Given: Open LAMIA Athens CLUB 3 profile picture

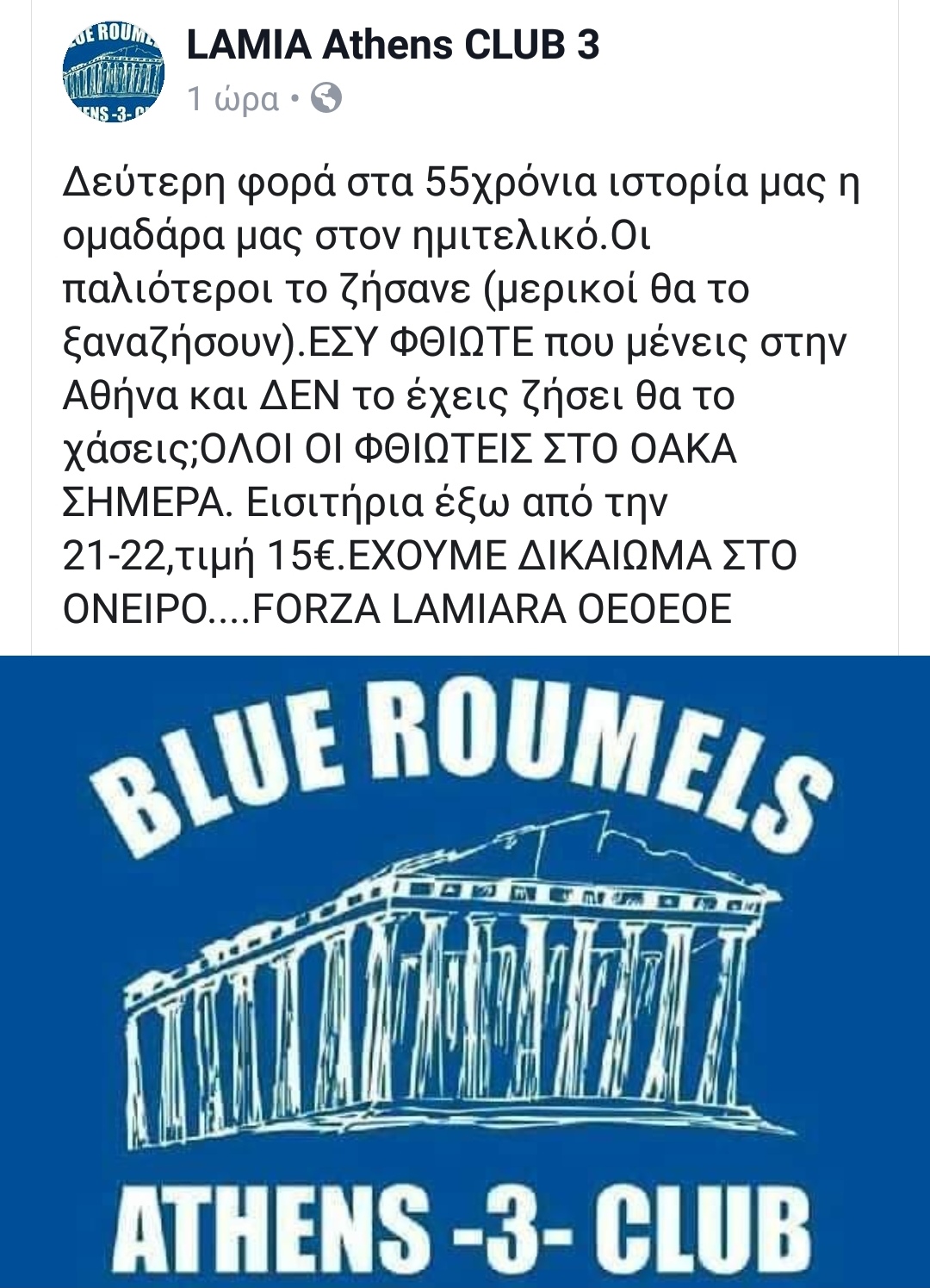Looking at the screenshot, I should coord(114,72).
